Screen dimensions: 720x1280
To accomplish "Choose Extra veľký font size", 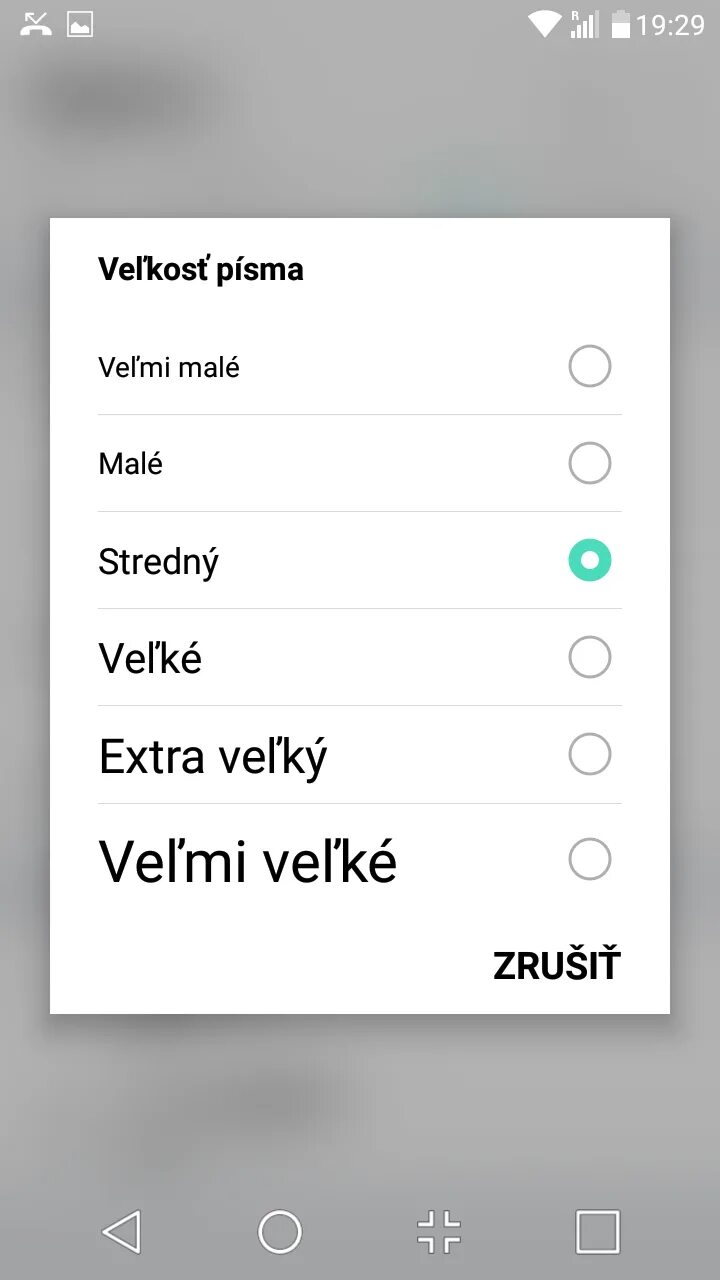I will (589, 755).
